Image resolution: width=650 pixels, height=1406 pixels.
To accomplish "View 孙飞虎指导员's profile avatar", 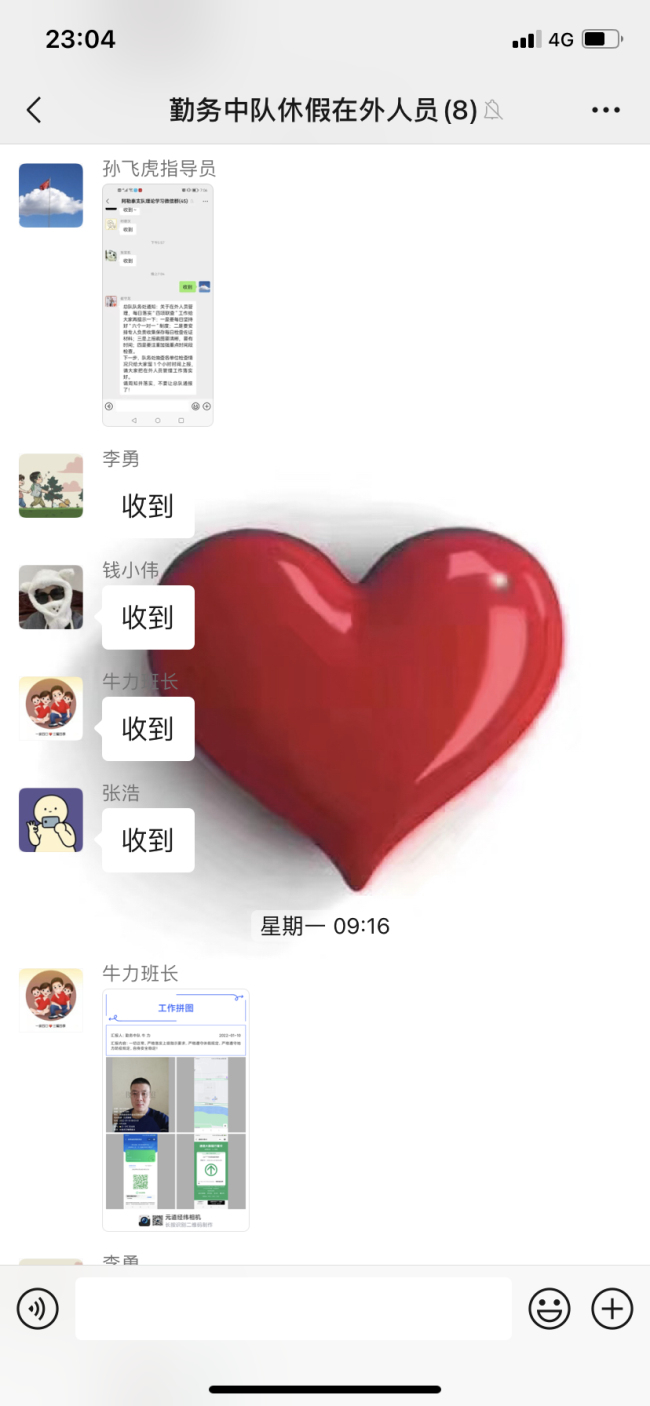I will [51, 195].
